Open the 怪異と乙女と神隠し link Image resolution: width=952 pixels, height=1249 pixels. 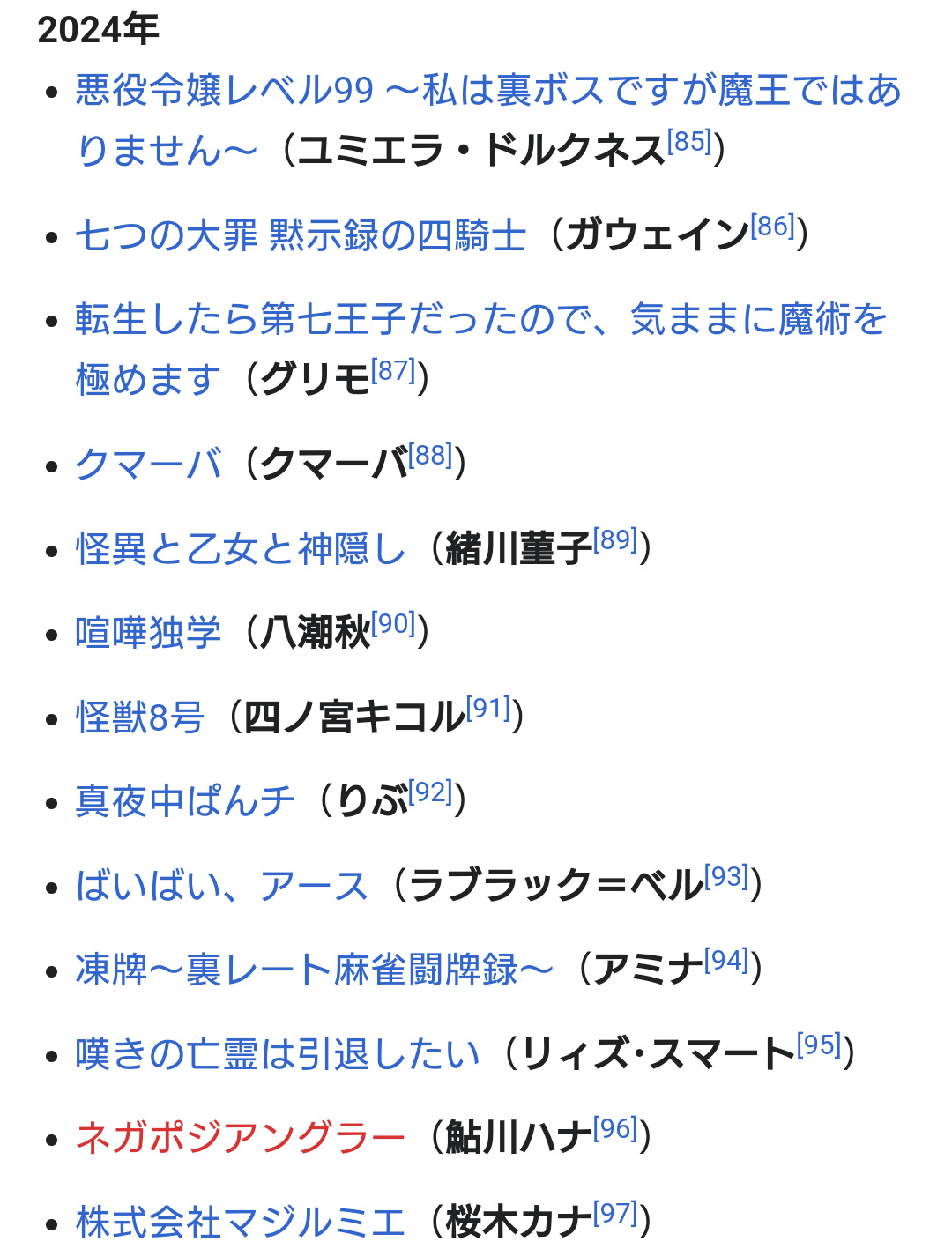[x=240, y=548]
